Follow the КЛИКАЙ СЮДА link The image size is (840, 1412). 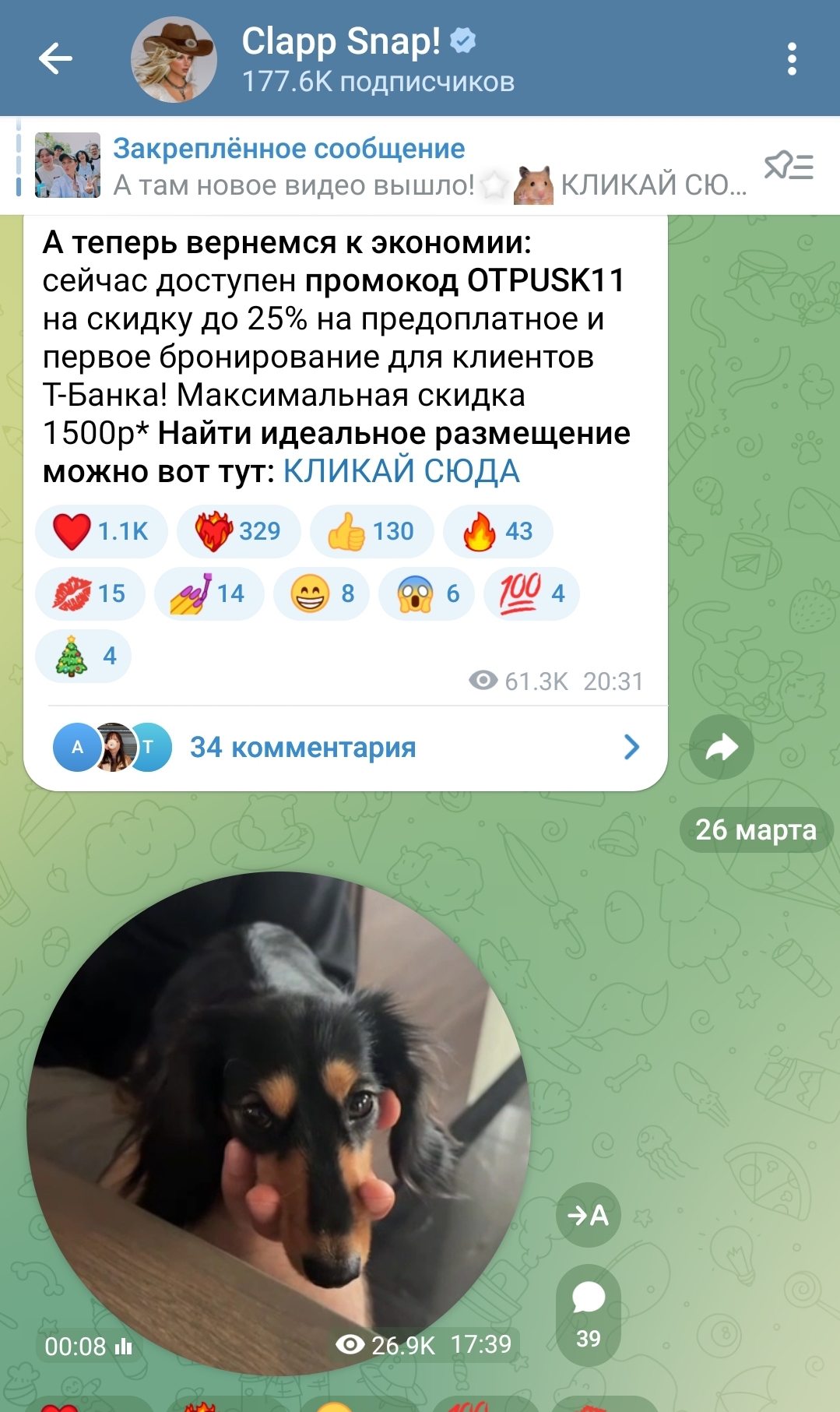click(x=401, y=472)
